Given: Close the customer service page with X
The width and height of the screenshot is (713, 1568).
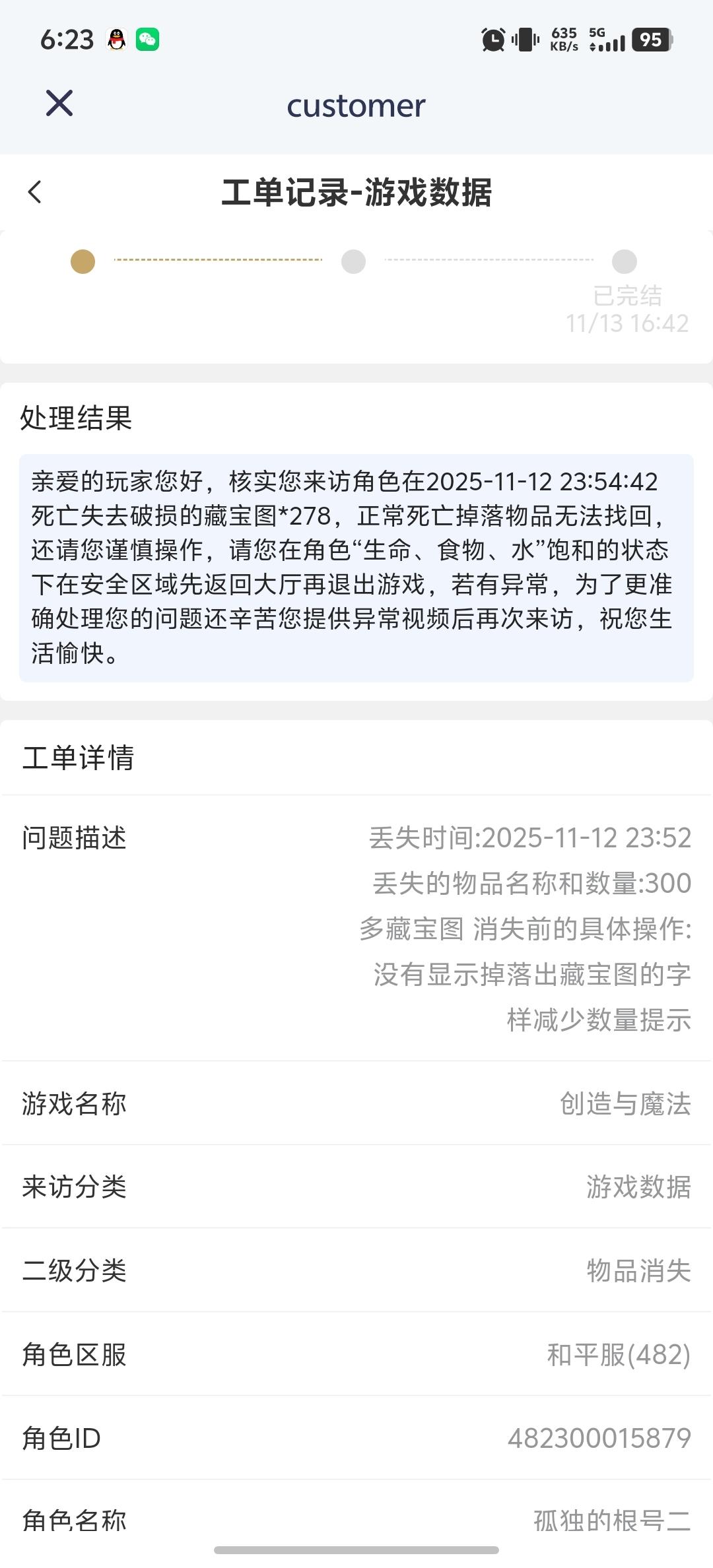Looking at the screenshot, I should [x=59, y=105].
